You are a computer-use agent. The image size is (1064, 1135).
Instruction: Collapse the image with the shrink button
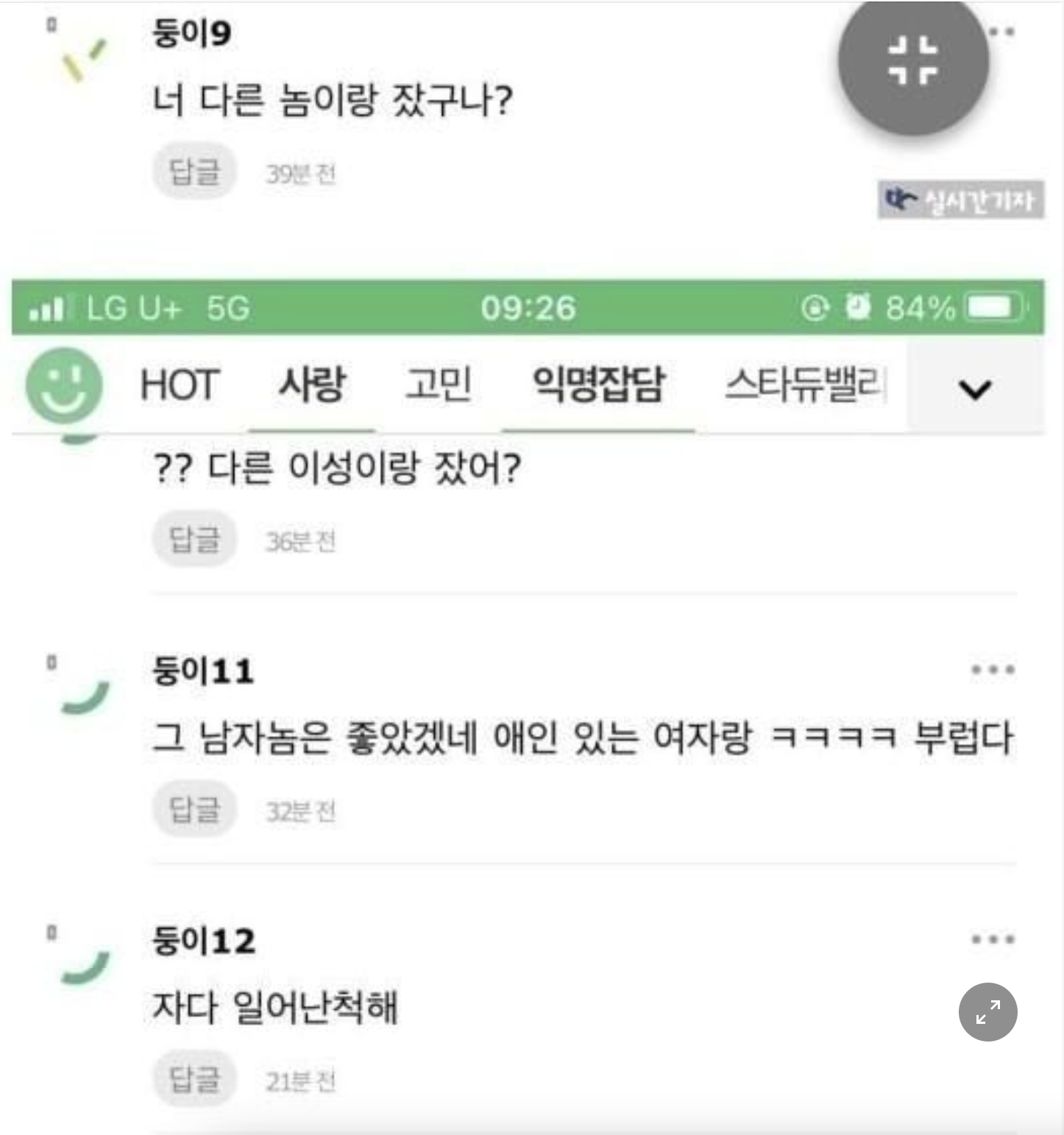(912, 60)
